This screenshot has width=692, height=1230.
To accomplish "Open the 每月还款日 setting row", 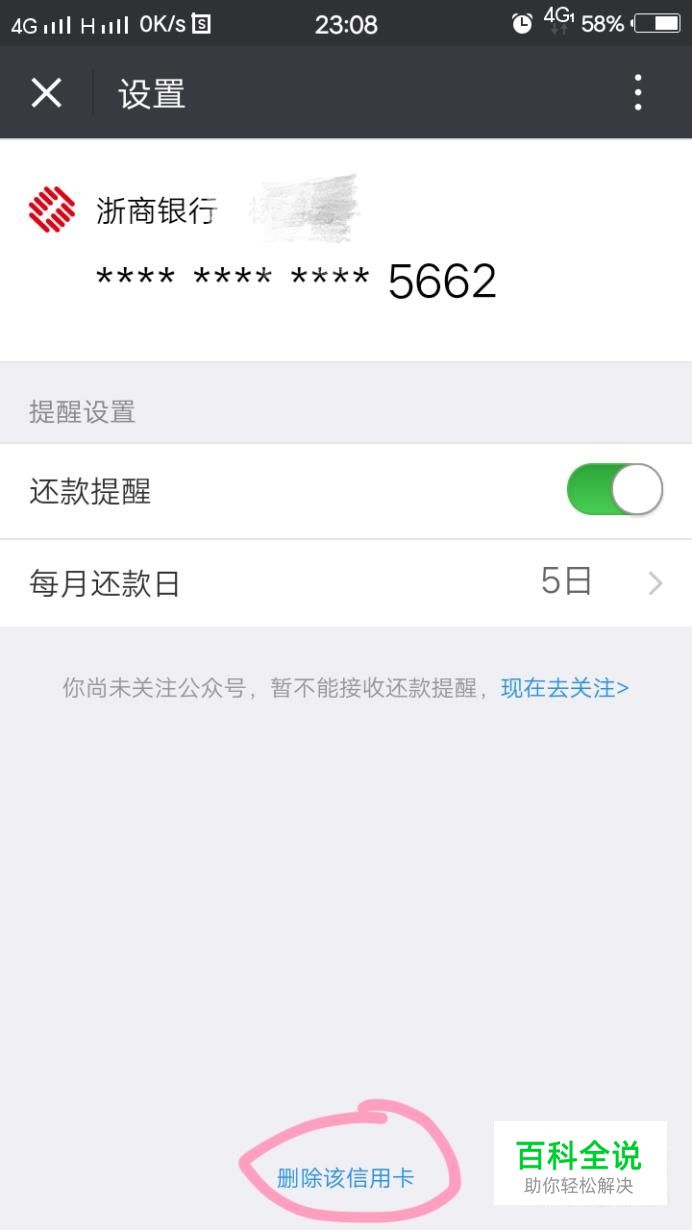I will point(346,583).
